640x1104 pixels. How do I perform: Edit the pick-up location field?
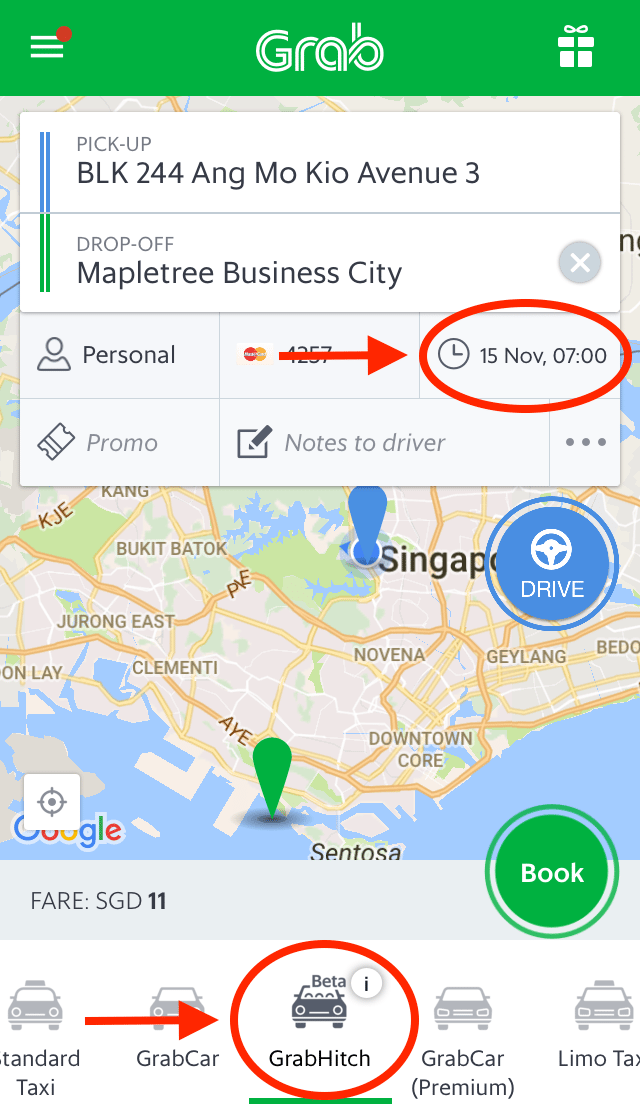tap(300, 162)
